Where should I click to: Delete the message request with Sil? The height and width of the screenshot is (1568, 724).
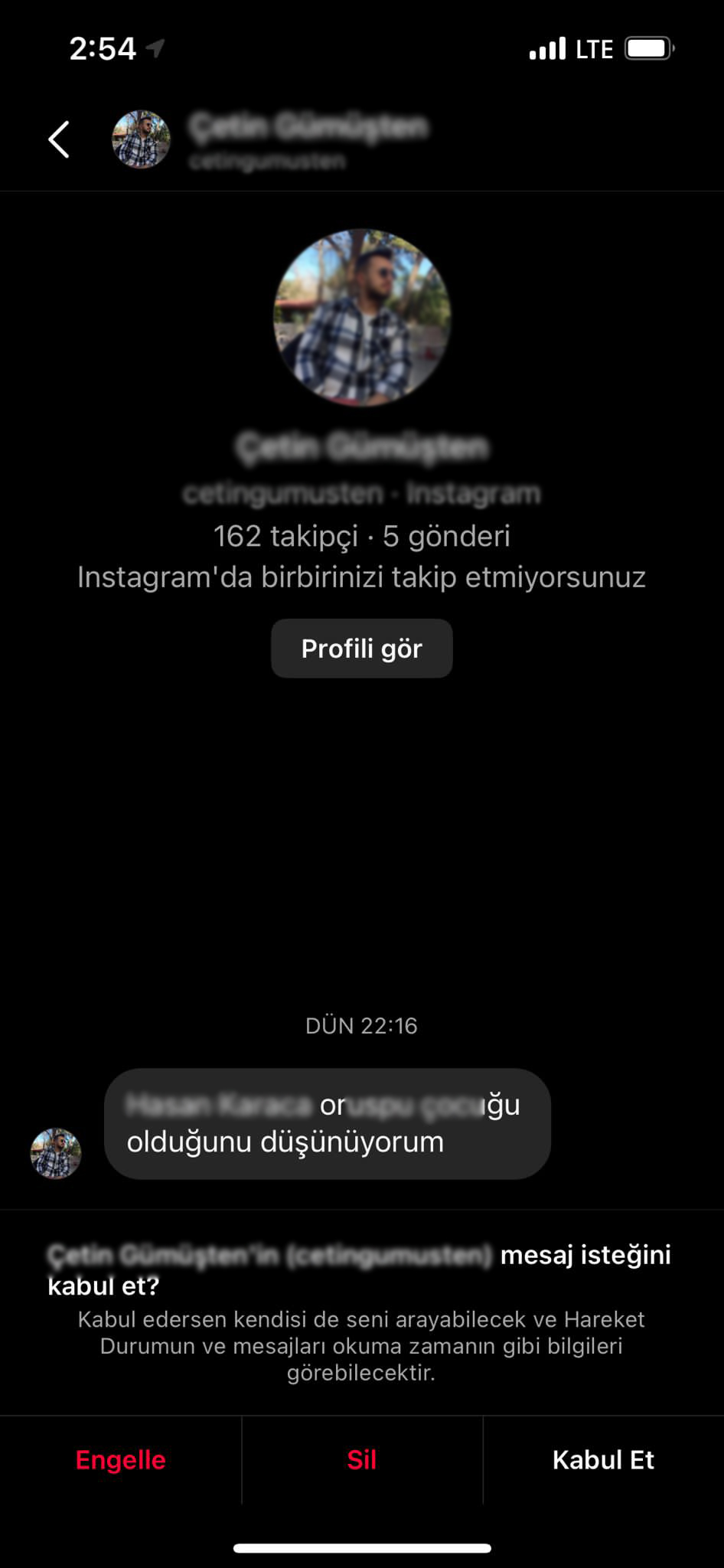pyautogui.click(x=361, y=1460)
